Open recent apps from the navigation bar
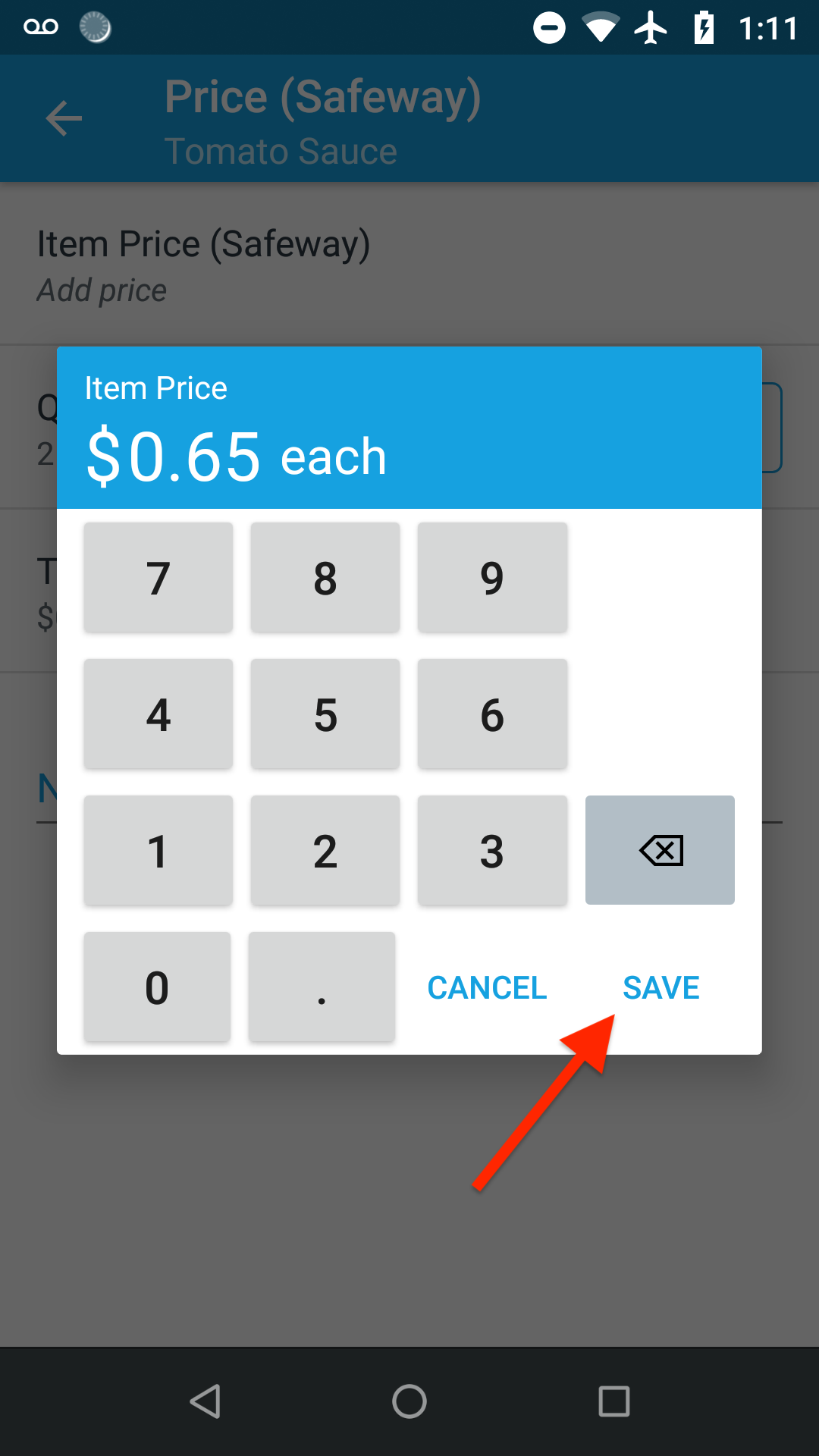Viewport: 819px width, 1456px height. pos(613,1401)
